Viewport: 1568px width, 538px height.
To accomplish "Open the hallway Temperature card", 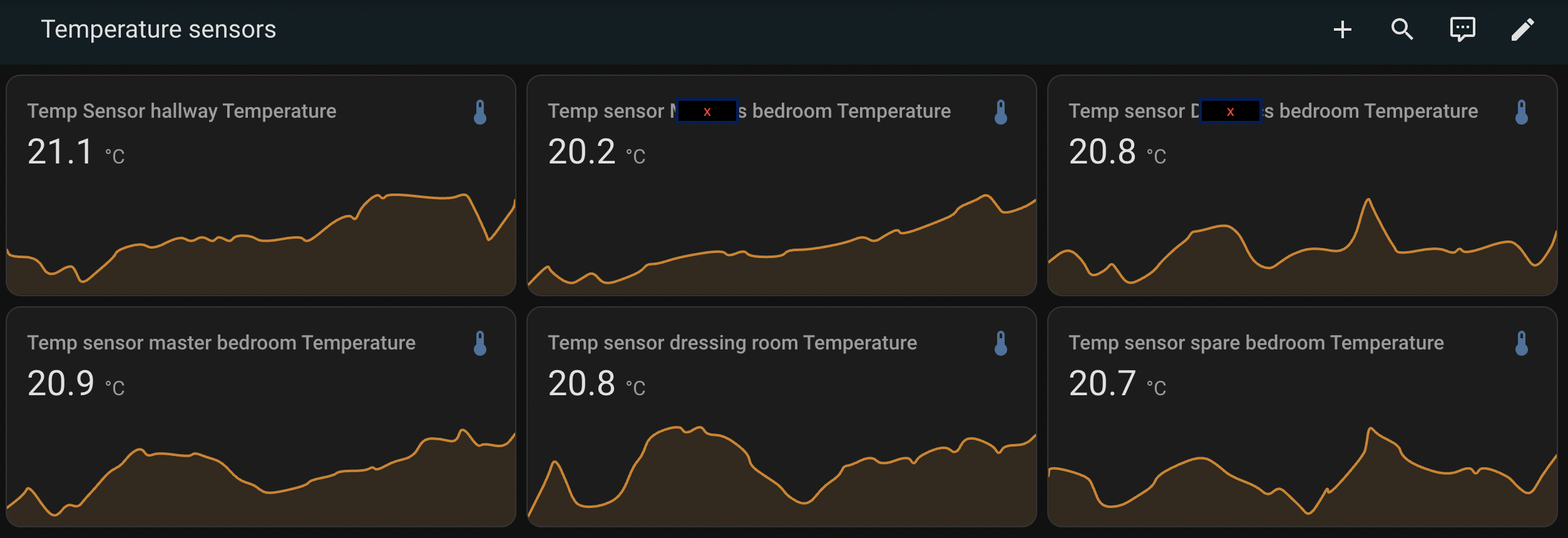I will tap(260, 185).
